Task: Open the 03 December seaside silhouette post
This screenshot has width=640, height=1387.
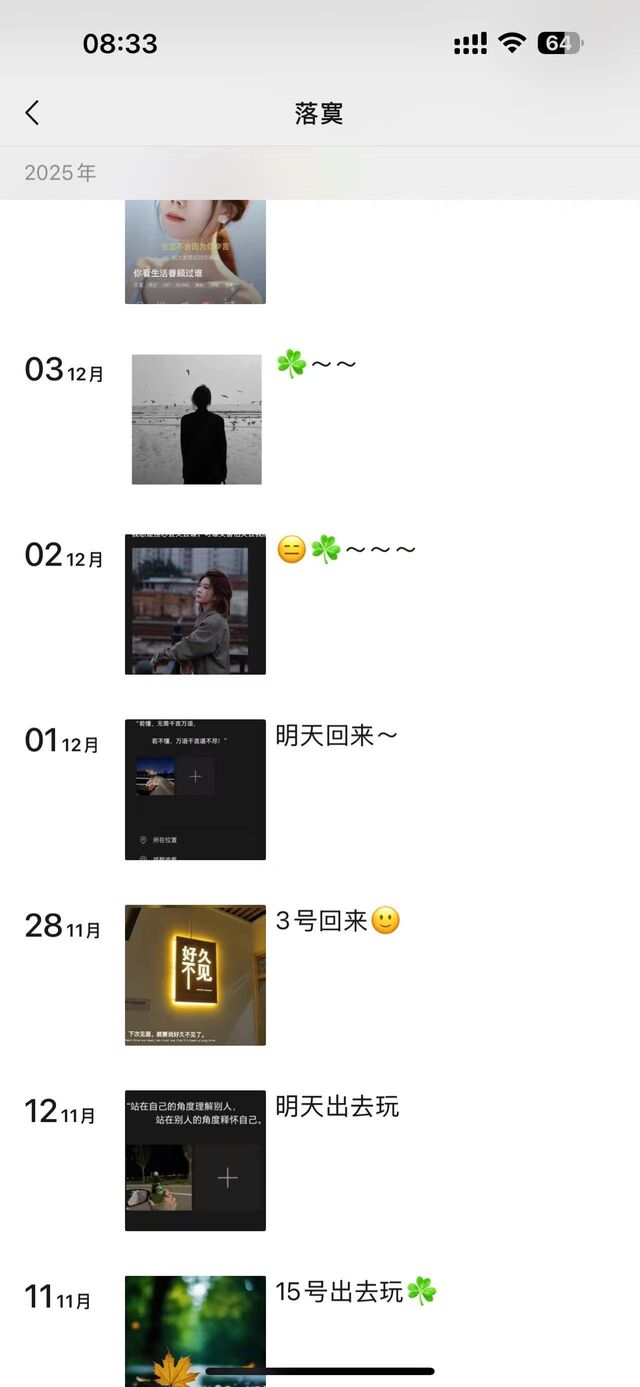Action: point(196,419)
